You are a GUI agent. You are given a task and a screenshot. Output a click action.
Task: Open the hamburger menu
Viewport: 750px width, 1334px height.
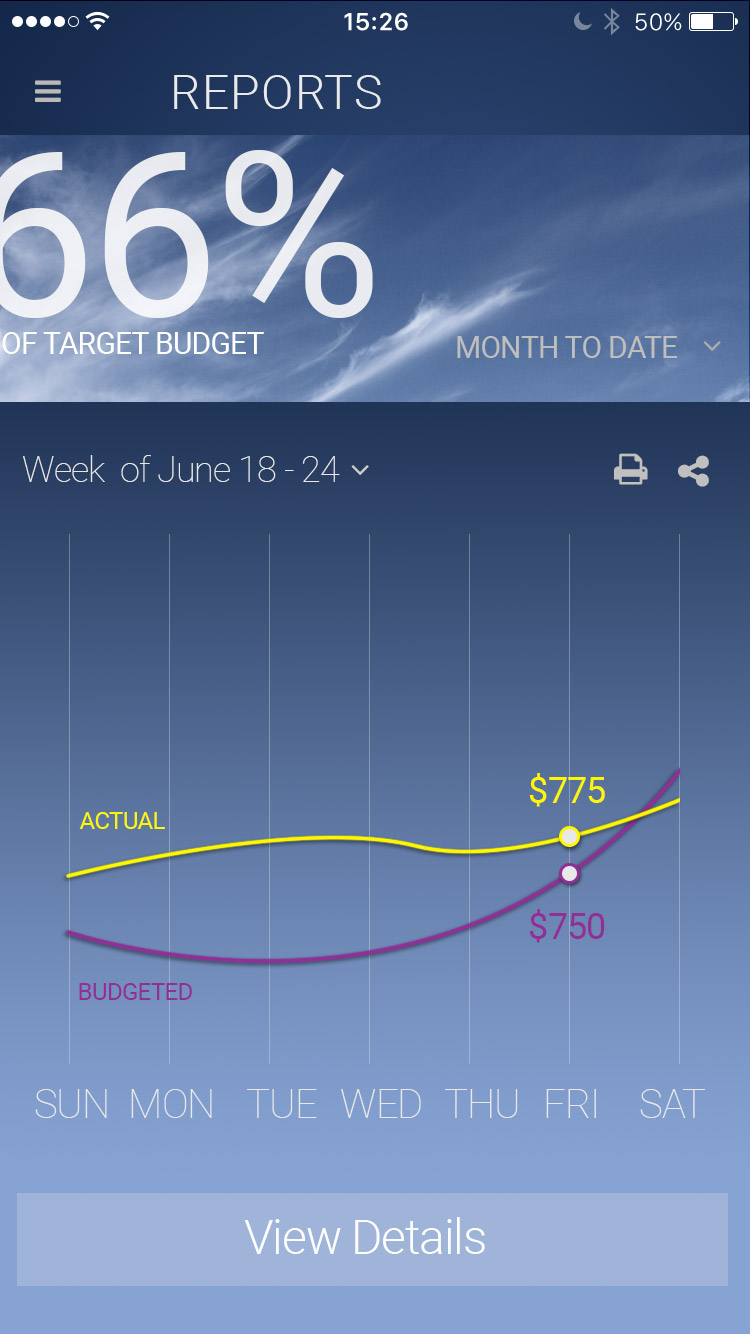(48, 92)
